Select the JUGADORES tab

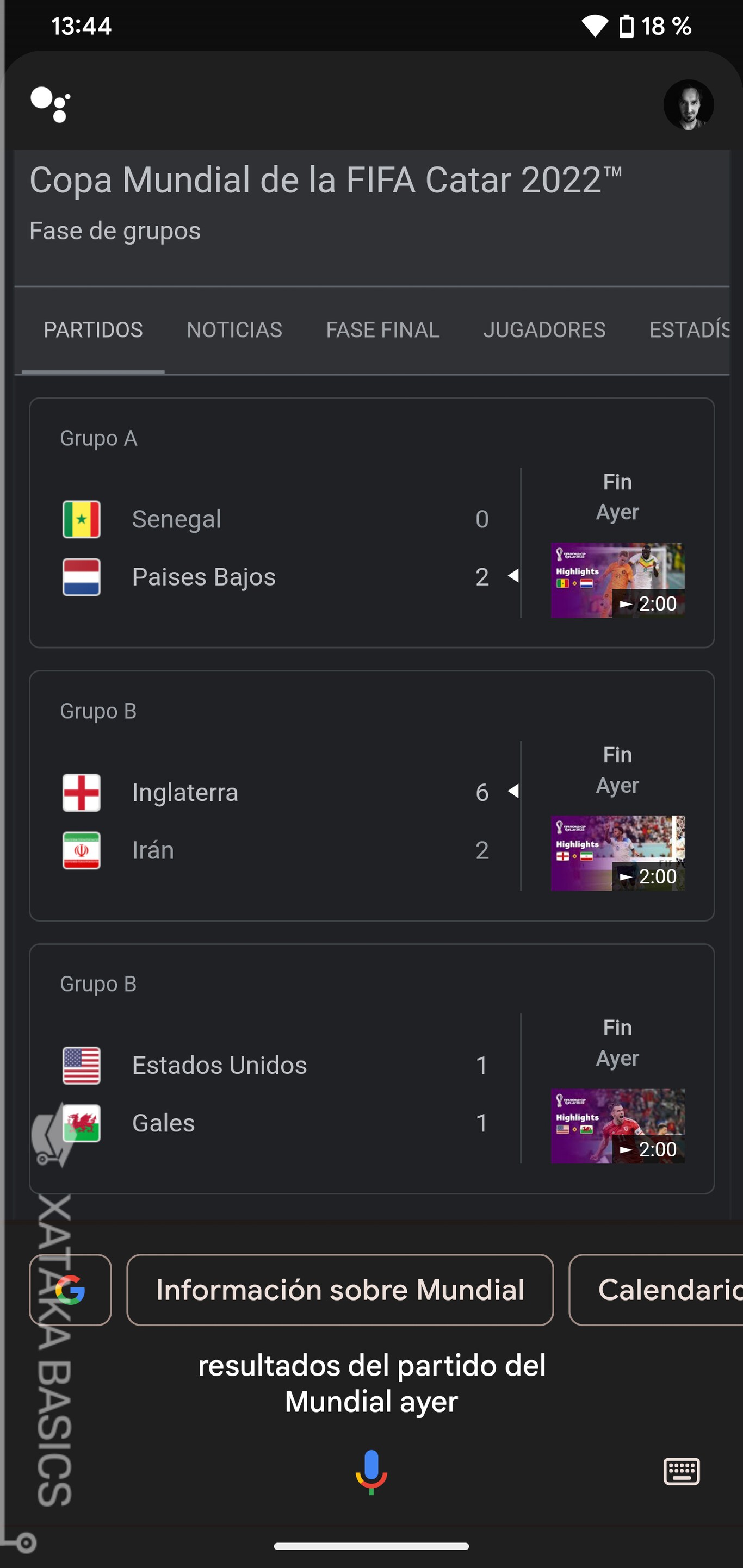(x=544, y=329)
